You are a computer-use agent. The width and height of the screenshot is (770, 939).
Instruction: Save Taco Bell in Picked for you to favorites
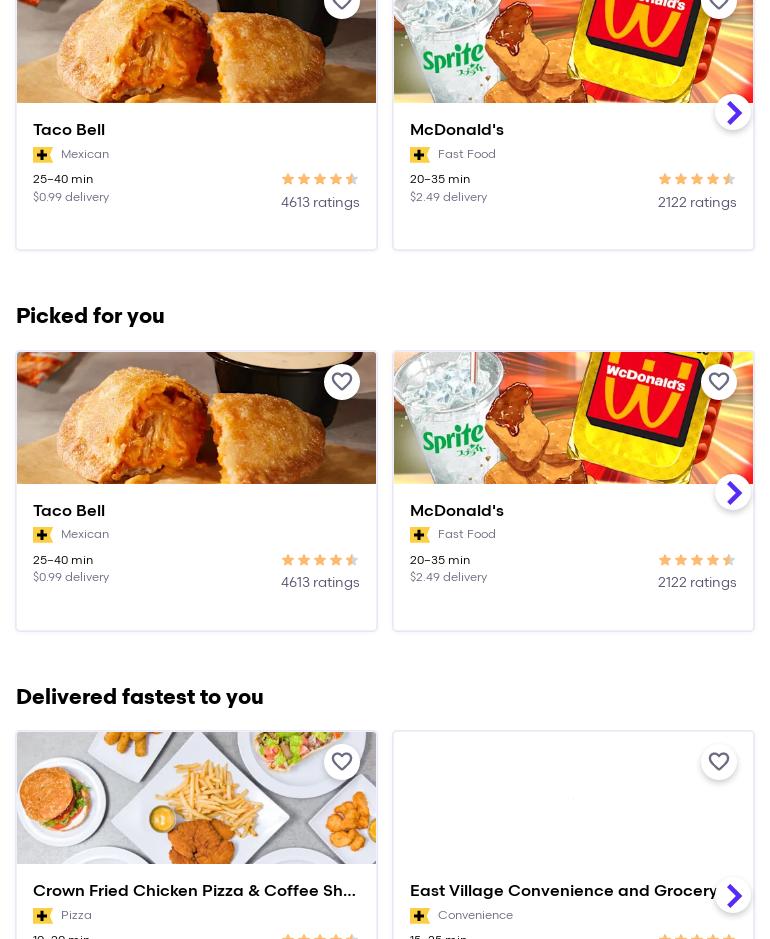click(342, 382)
